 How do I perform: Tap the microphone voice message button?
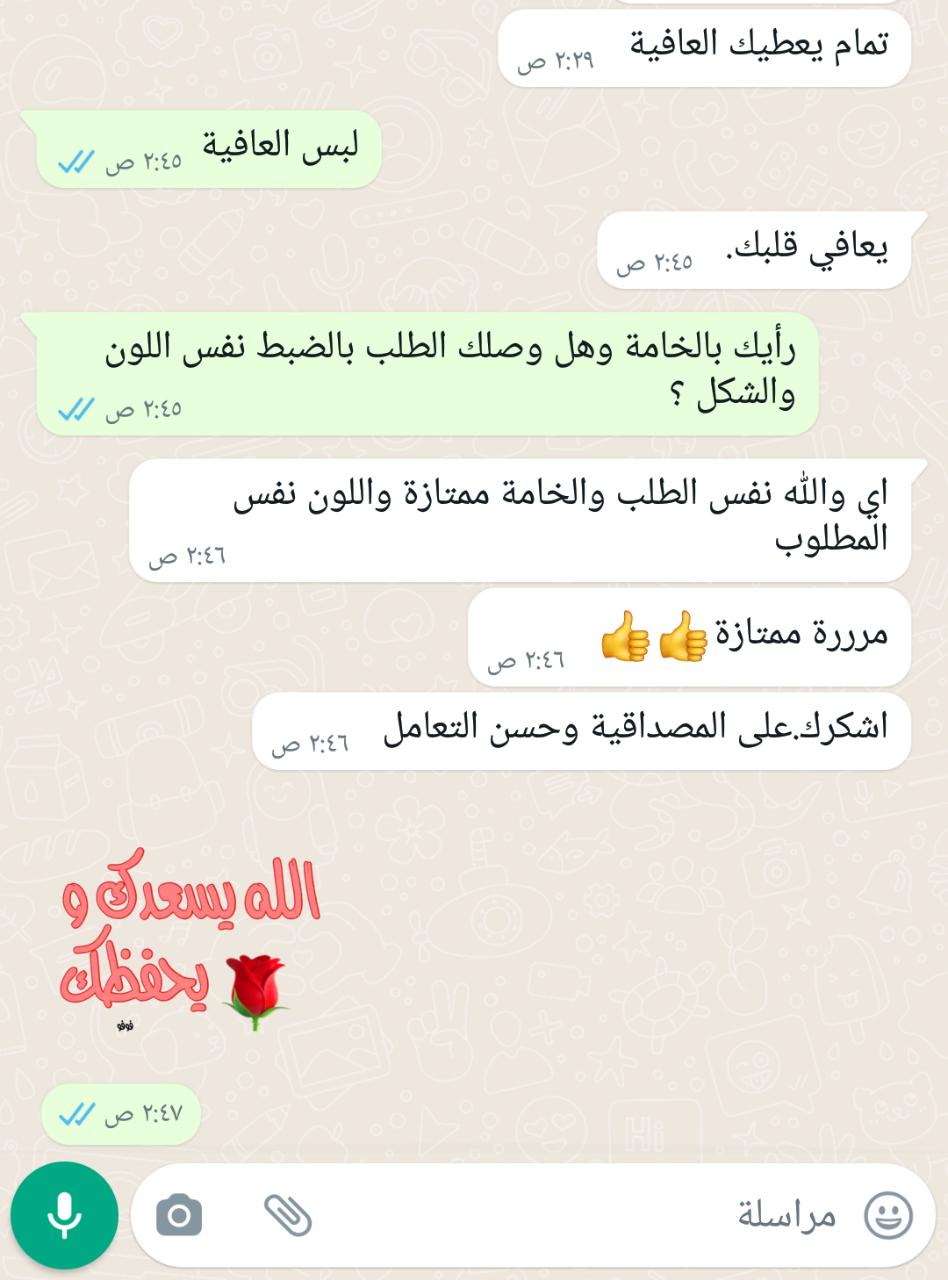pos(64,1215)
